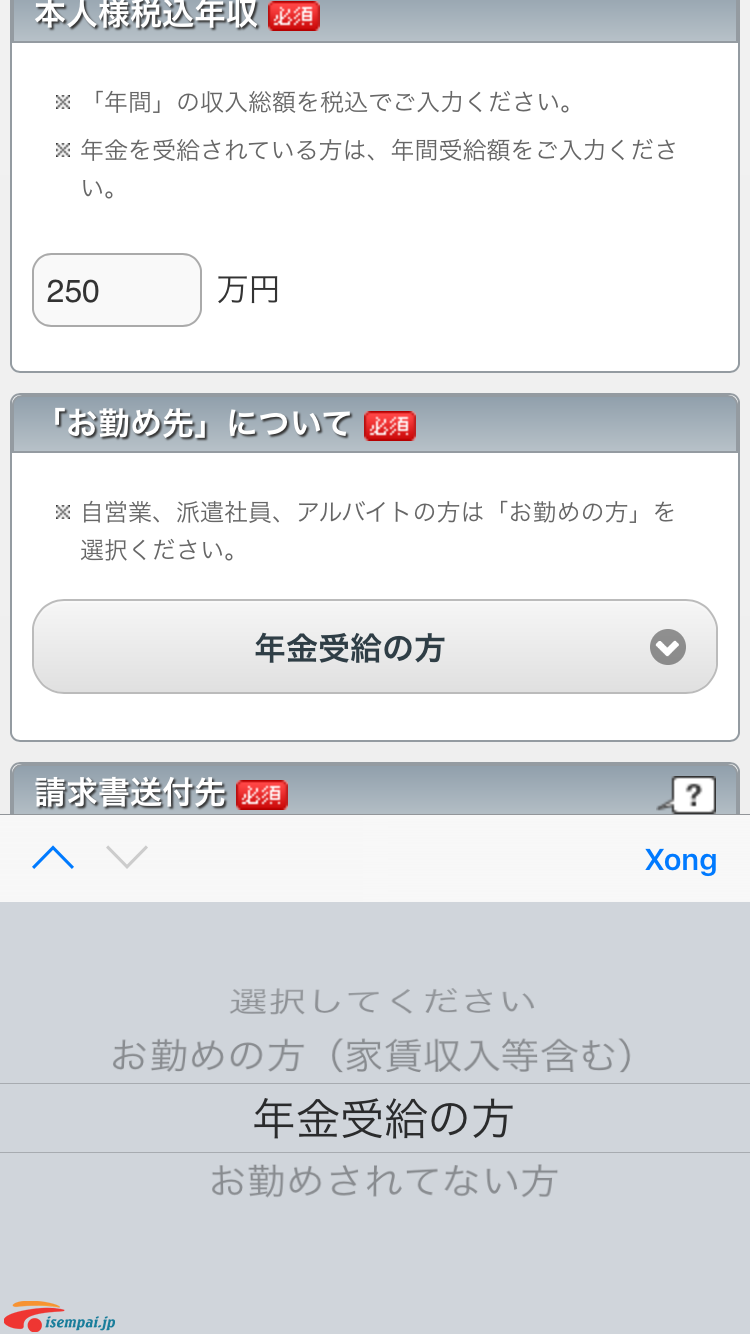Image resolution: width=750 pixels, height=1334 pixels.
Task: Jump to next field with down arrow
Action: pos(127,858)
